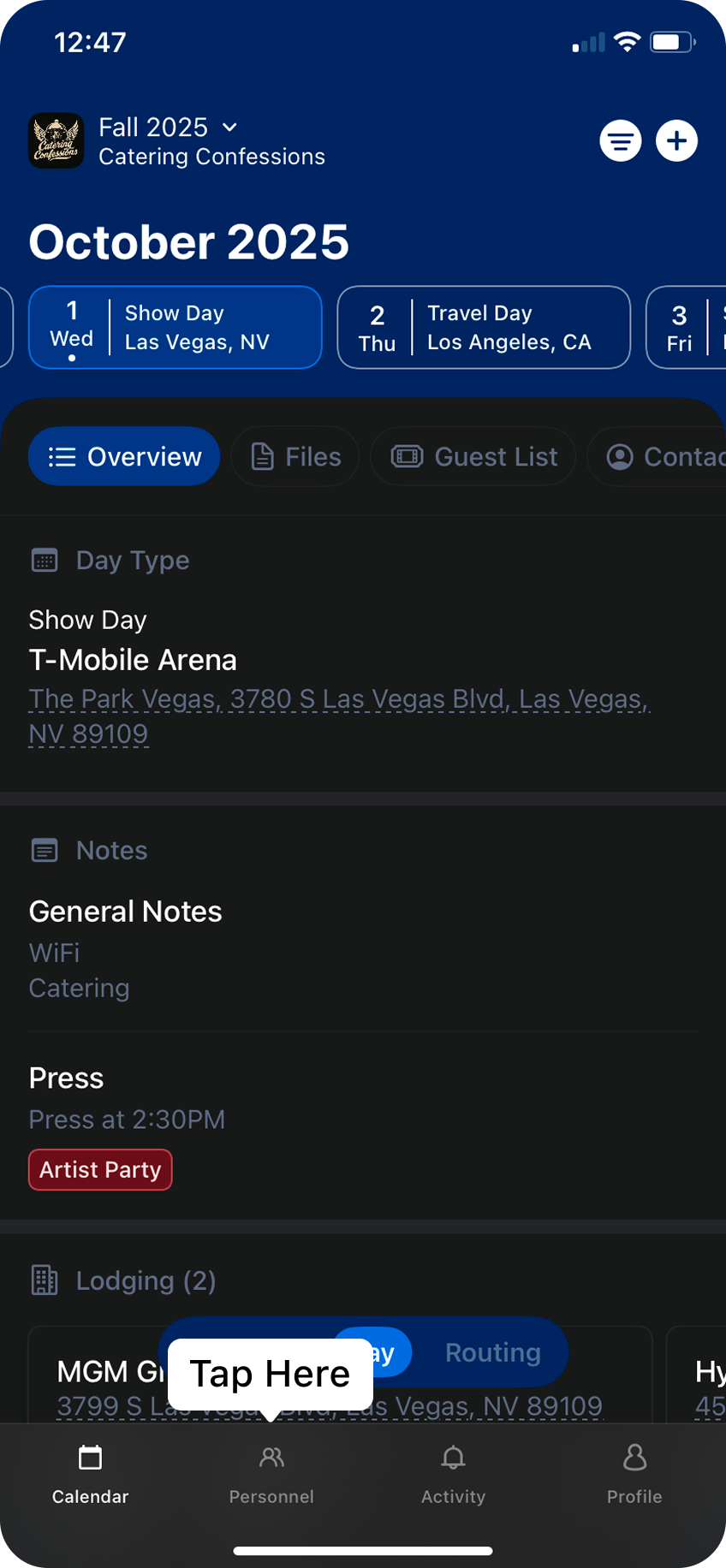726x1568 pixels.
Task: Open T-Mobile Arena address link
Action: [x=338, y=716]
